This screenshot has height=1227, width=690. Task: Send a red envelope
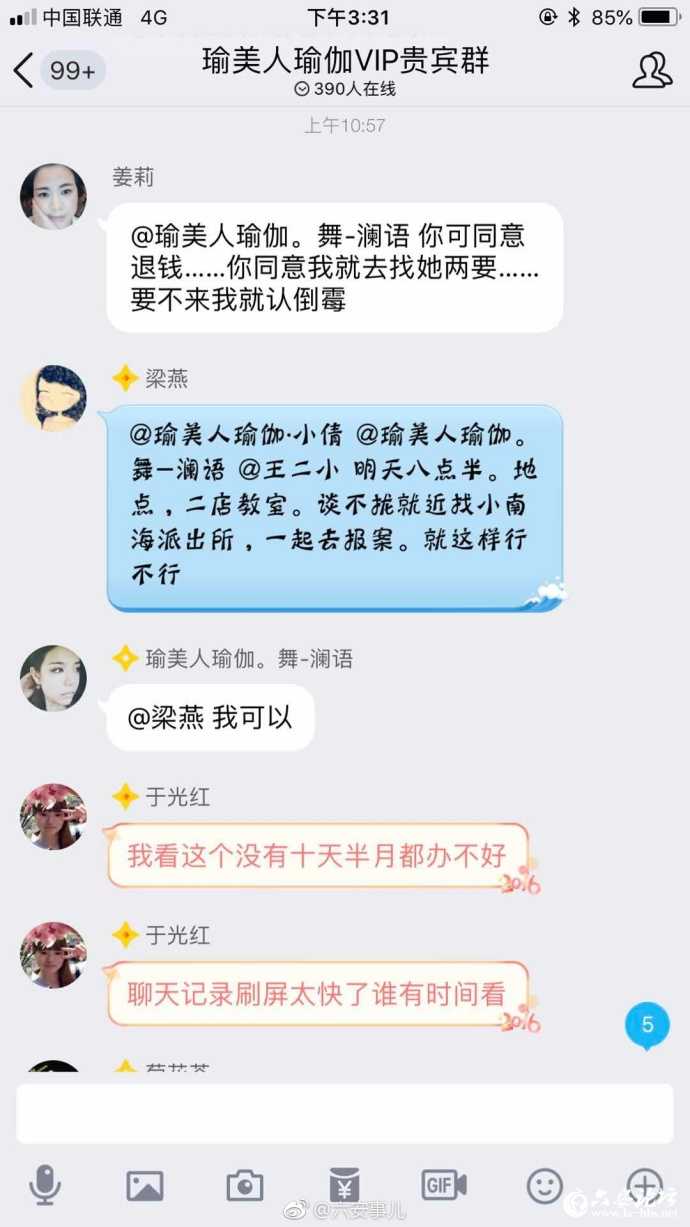tap(344, 1186)
